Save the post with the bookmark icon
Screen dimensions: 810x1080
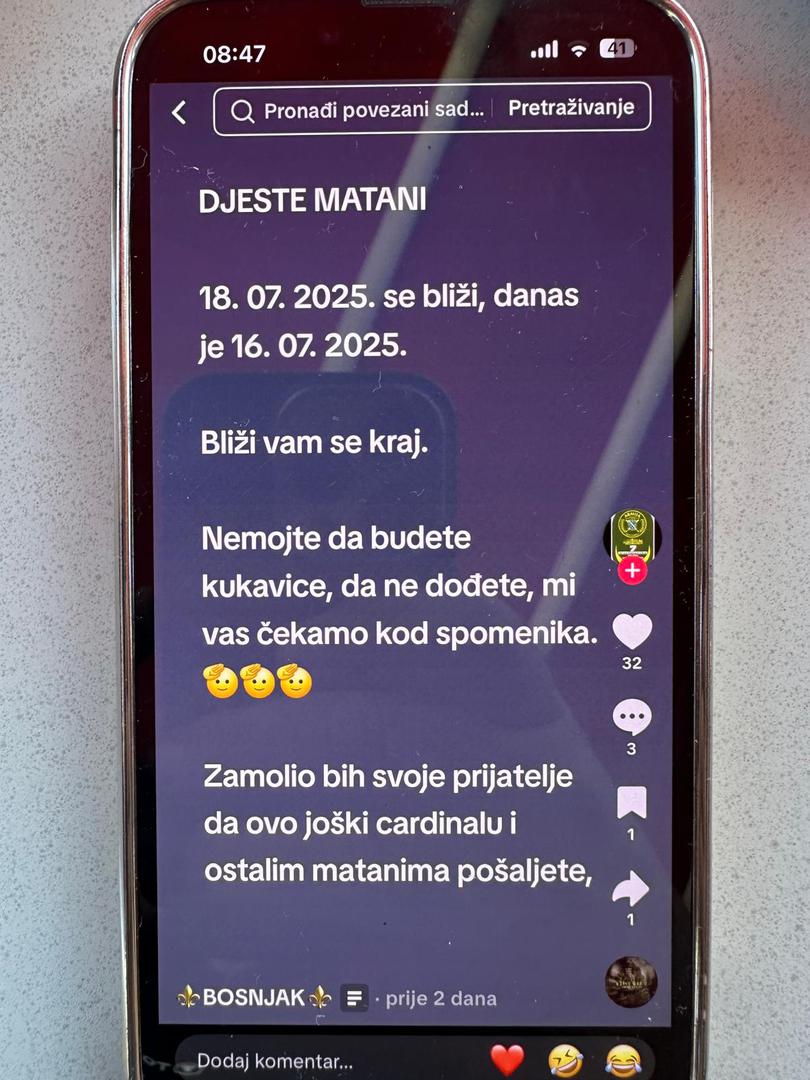[632, 803]
